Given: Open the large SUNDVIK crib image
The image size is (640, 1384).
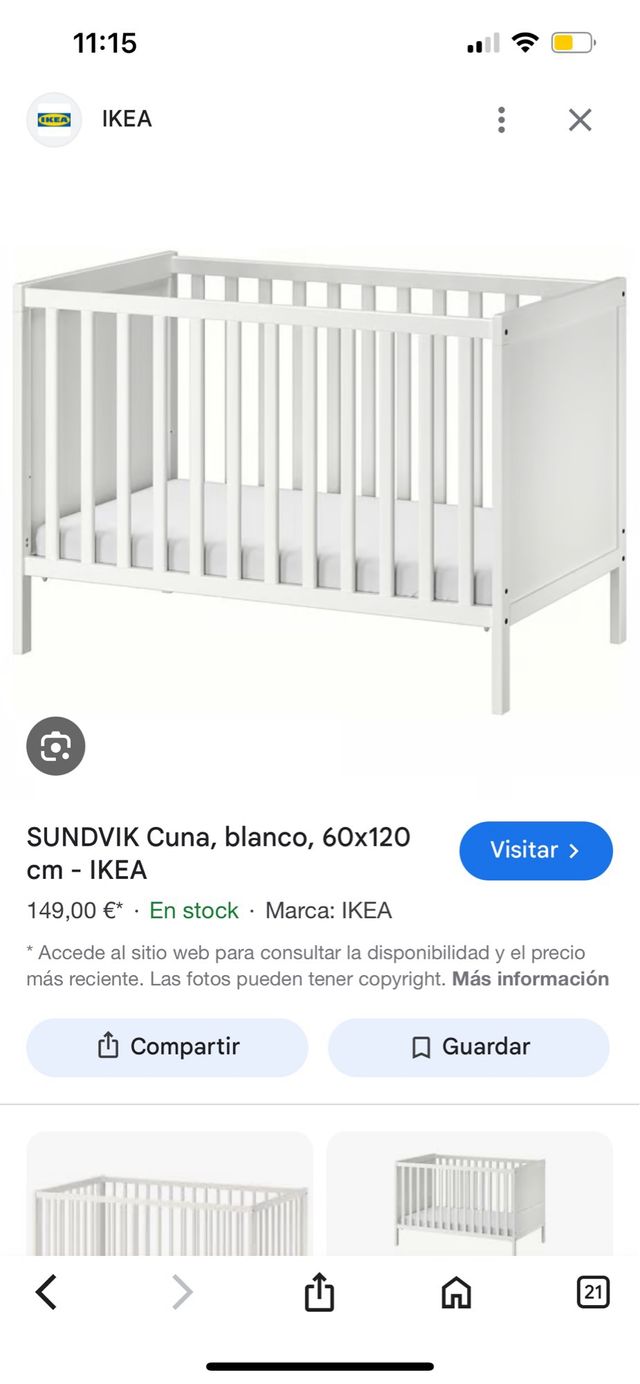Looking at the screenshot, I should coord(320,480).
